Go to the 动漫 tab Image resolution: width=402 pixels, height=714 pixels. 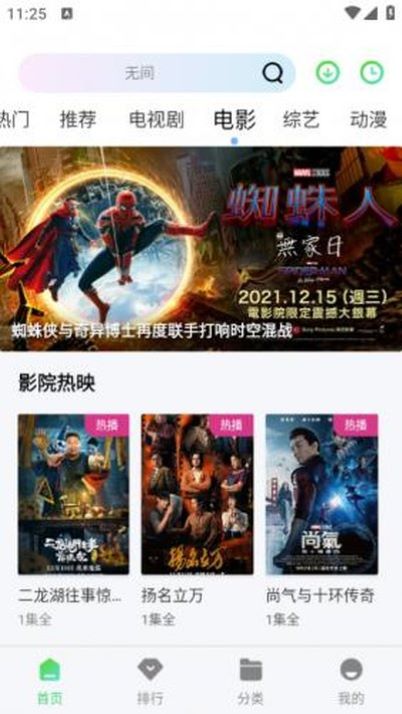(x=368, y=120)
